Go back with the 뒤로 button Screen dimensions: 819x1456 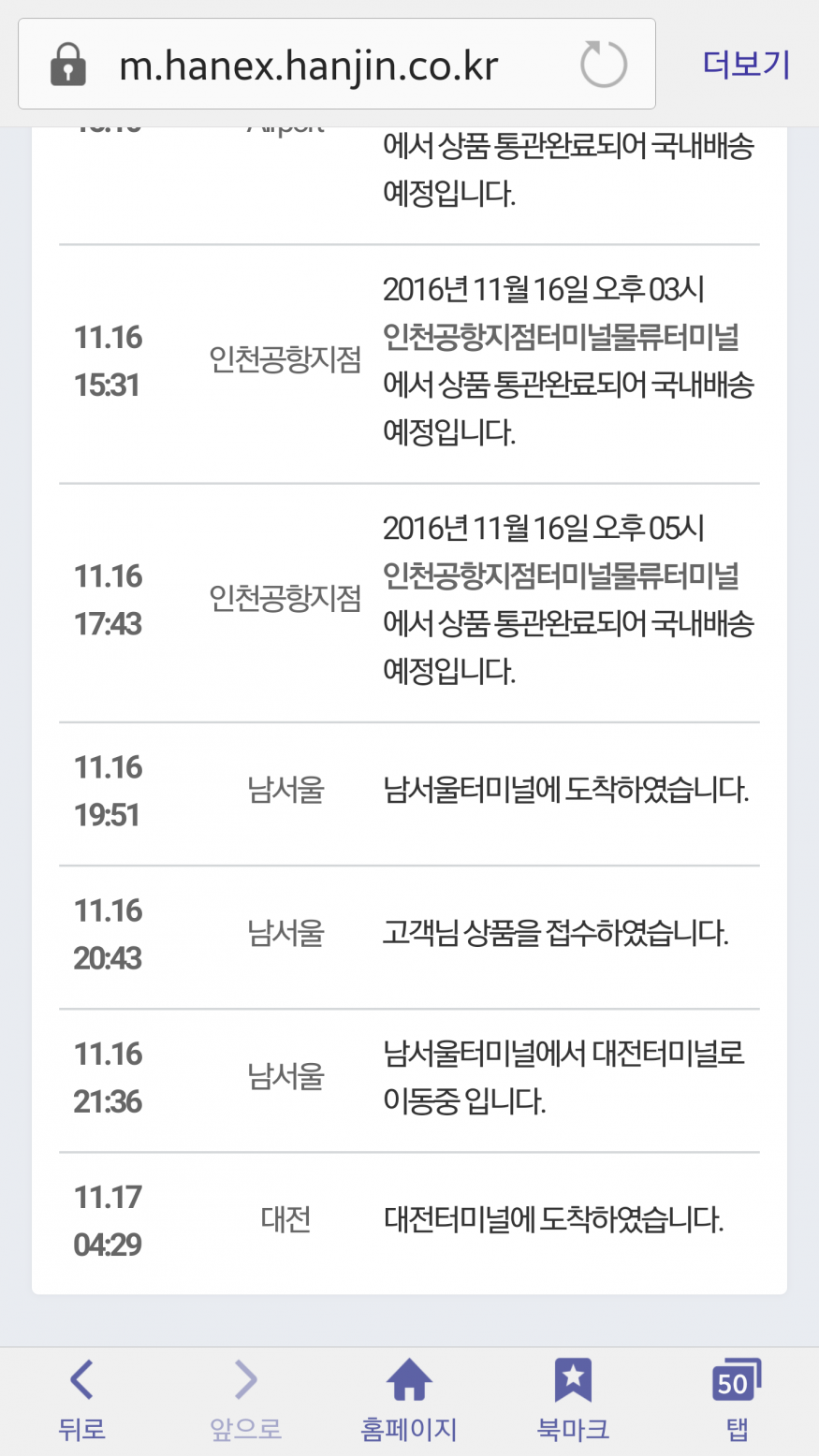[81, 1400]
